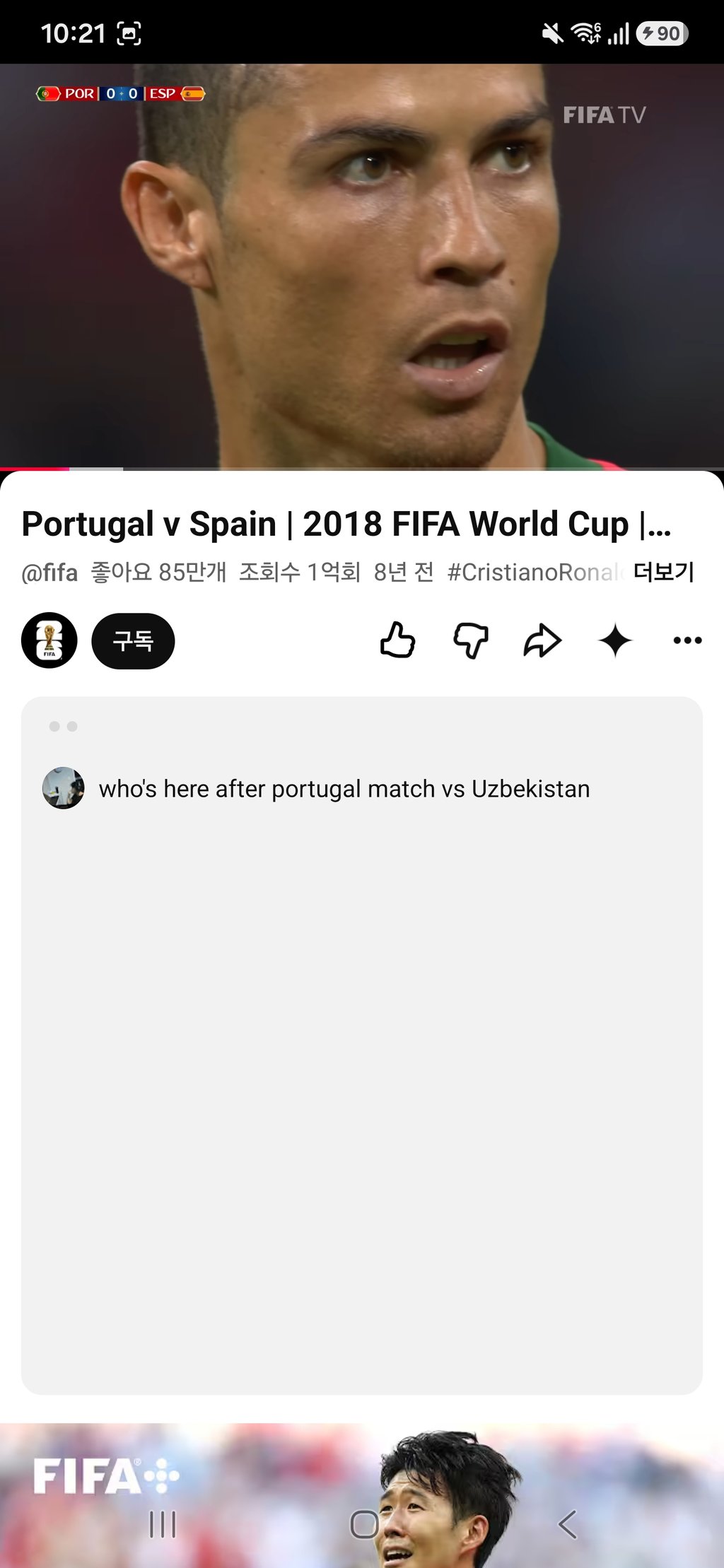Open the FIFA+ video thumbnail below

(x=362, y=1494)
